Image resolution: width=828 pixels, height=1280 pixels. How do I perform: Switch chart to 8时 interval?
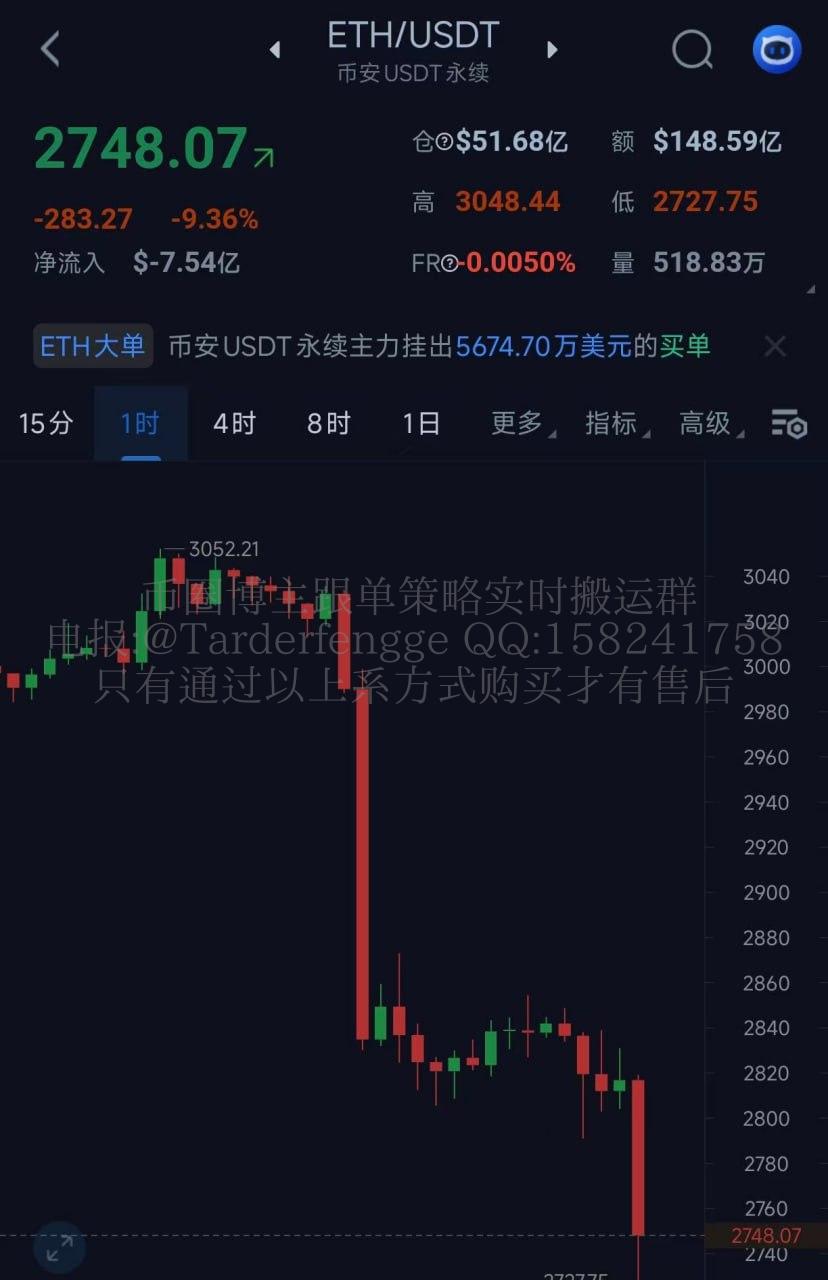(x=328, y=424)
